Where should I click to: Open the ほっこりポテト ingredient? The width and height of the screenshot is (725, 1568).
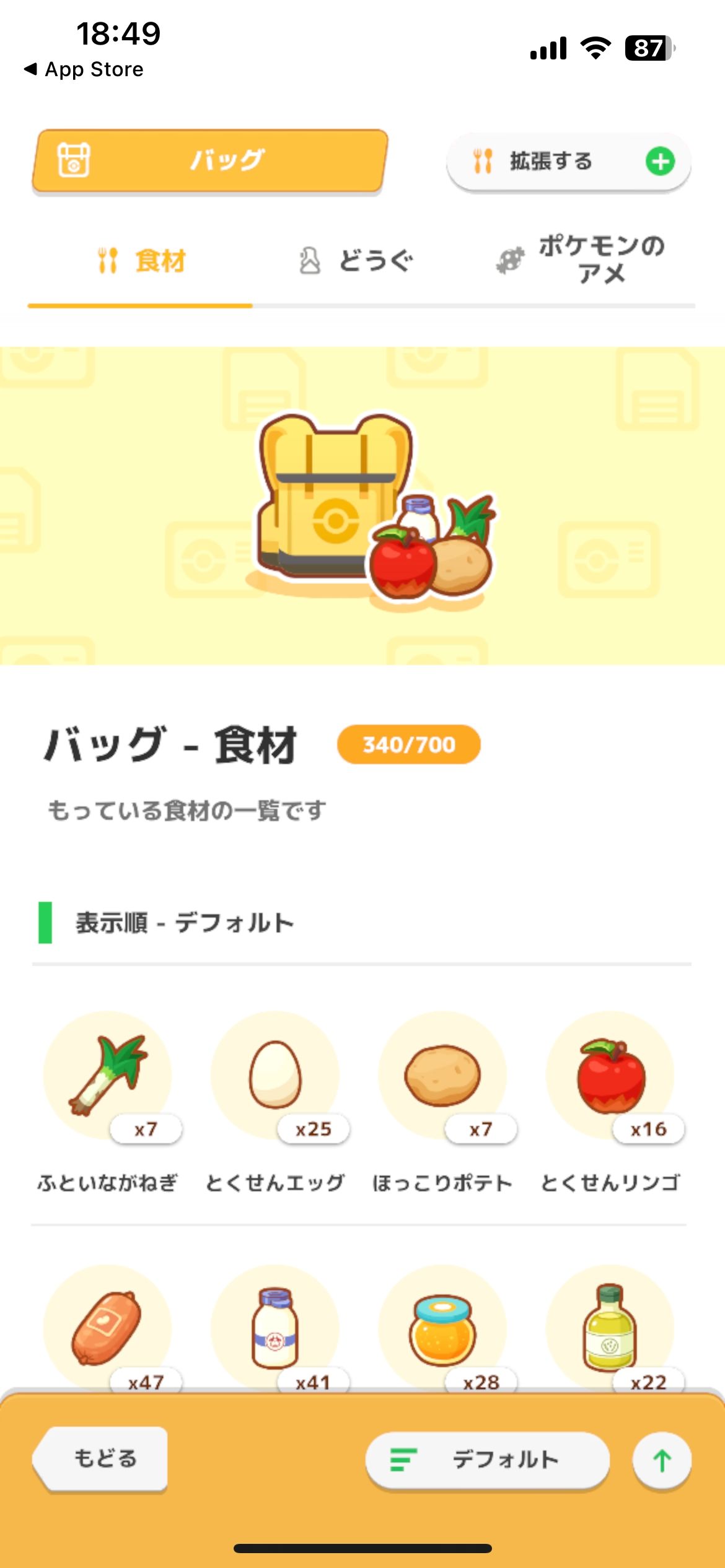[x=442, y=1076]
